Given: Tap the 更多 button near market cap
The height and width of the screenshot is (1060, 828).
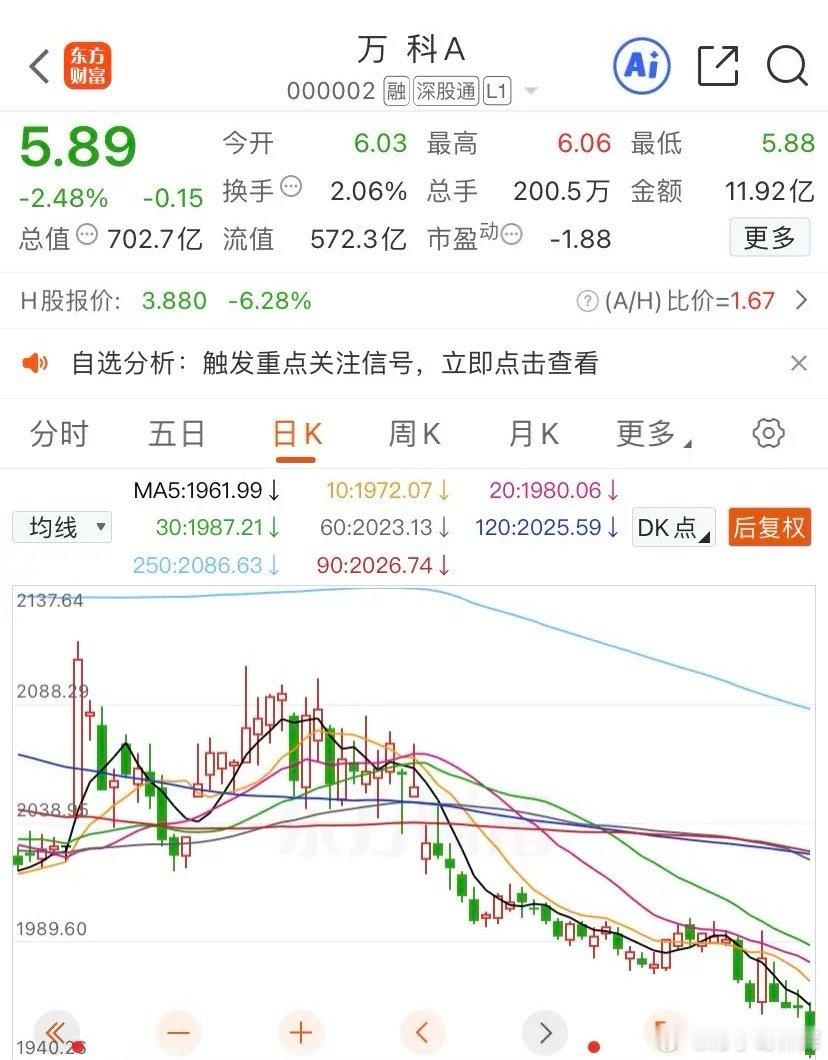Looking at the screenshot, I should pyautogui.click(x=769, y=238).
